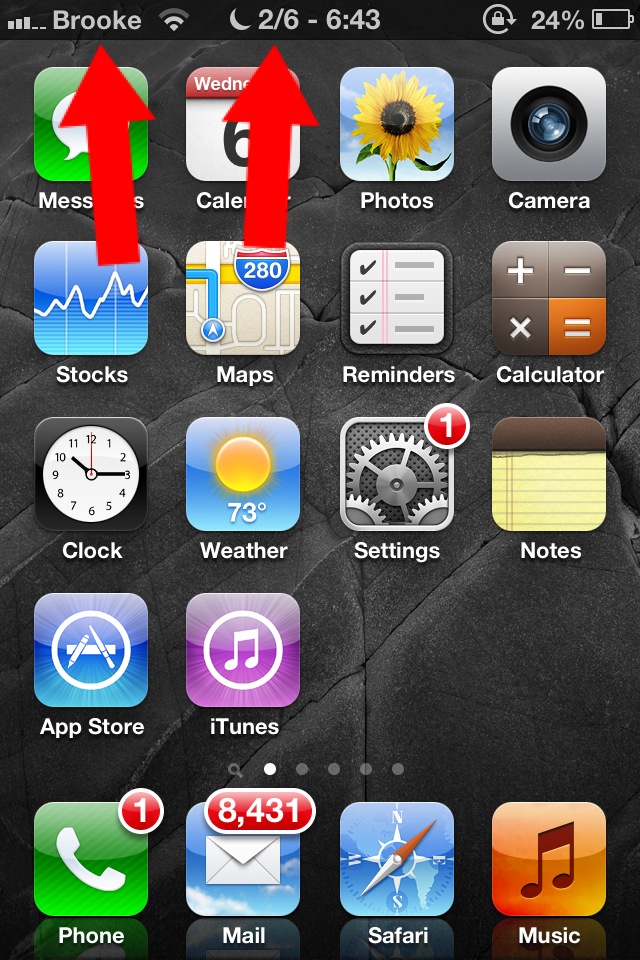Viewport: 640px width, 960px height.
Task: Open the Camera app
Action: [x=549, y=123]
